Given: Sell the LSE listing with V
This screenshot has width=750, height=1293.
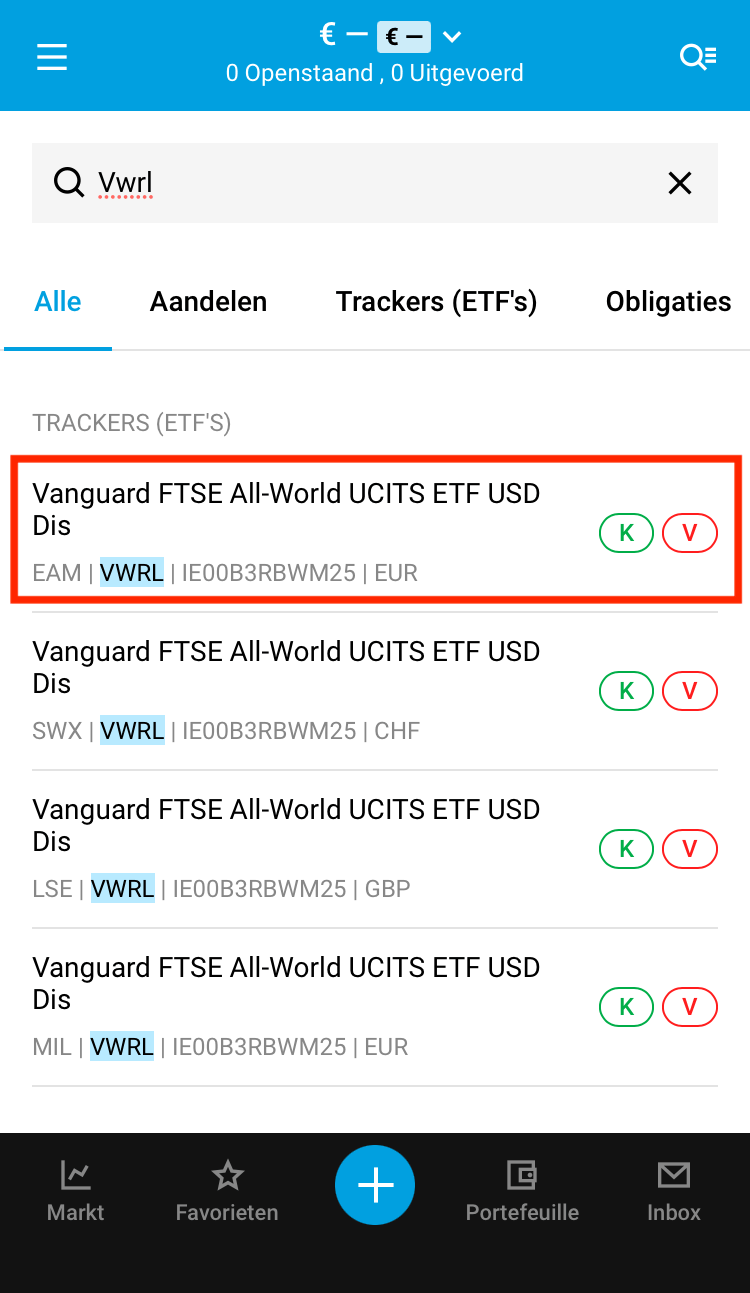Looking at the screenshot, I should pos(689,849).
